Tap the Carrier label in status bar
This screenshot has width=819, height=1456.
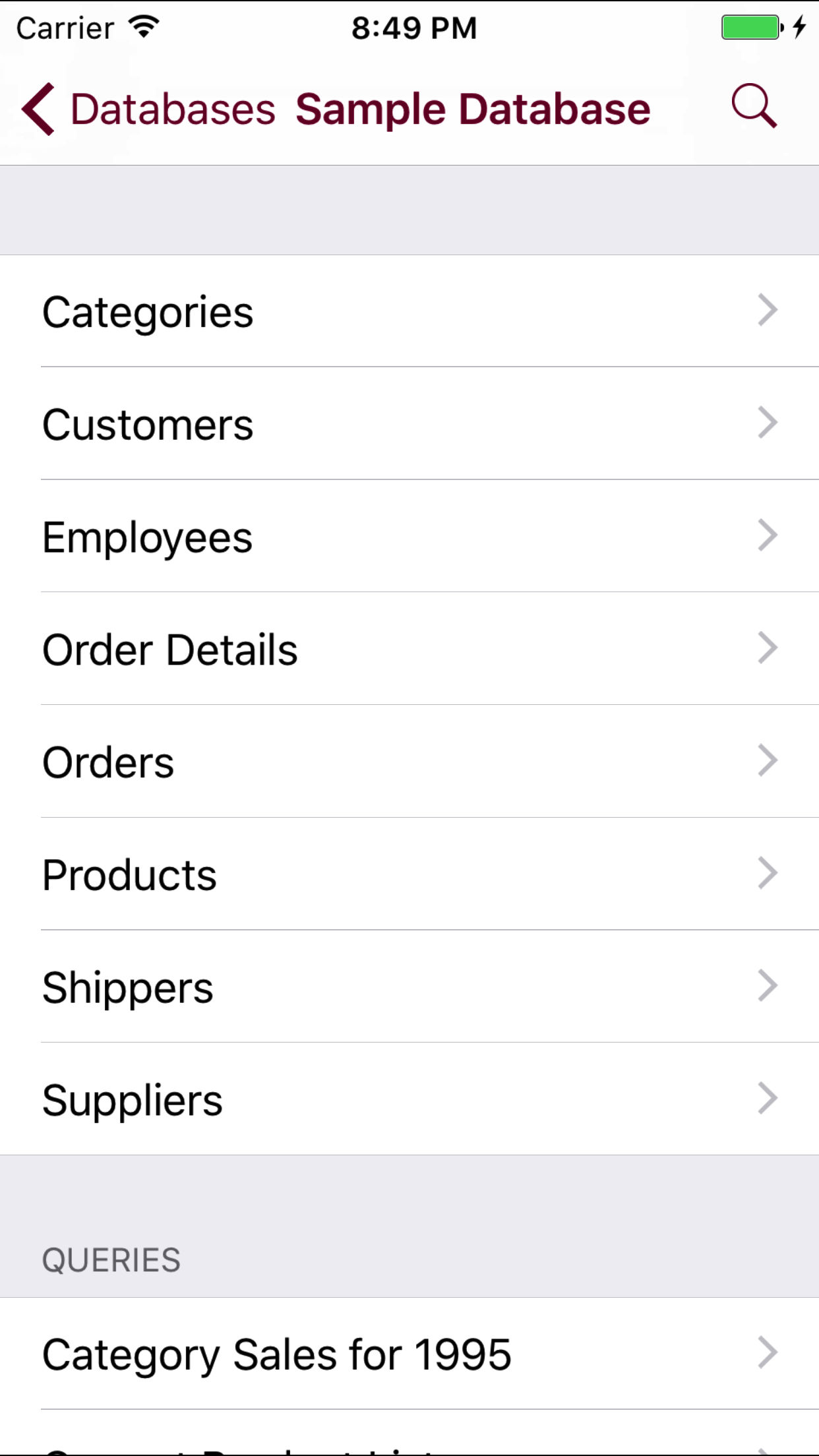(65, 26)
